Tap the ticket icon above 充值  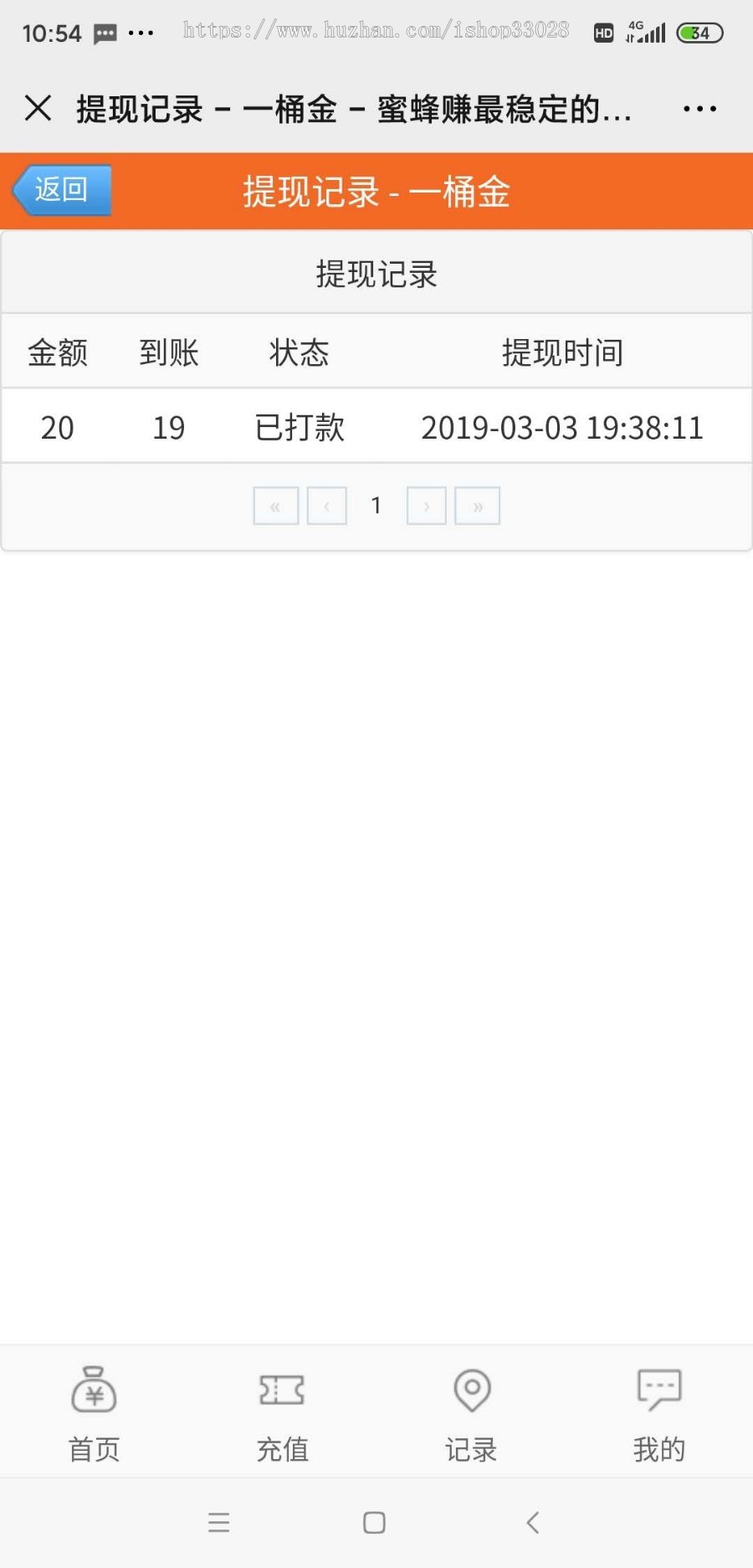(281, 1388)
